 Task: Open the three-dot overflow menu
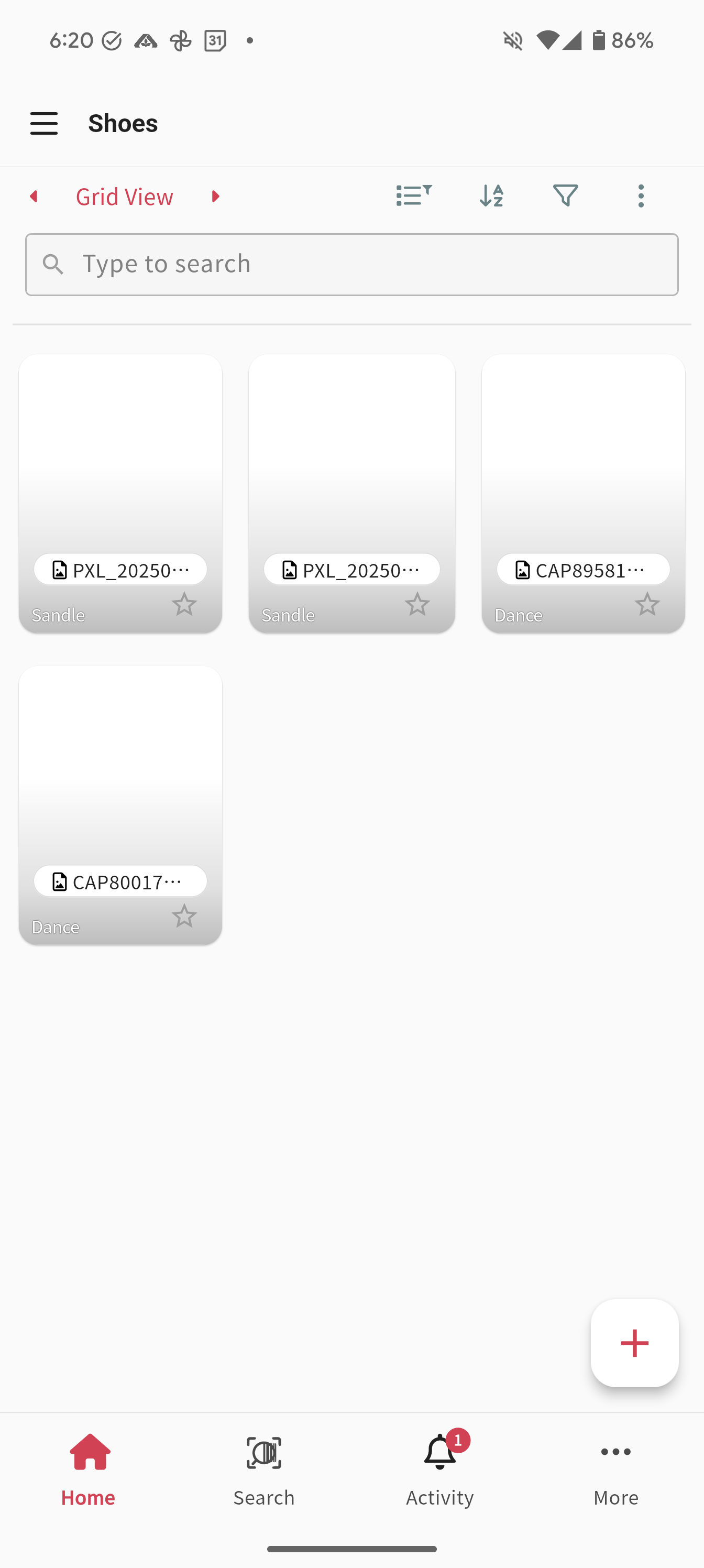[x=641, y=196]
